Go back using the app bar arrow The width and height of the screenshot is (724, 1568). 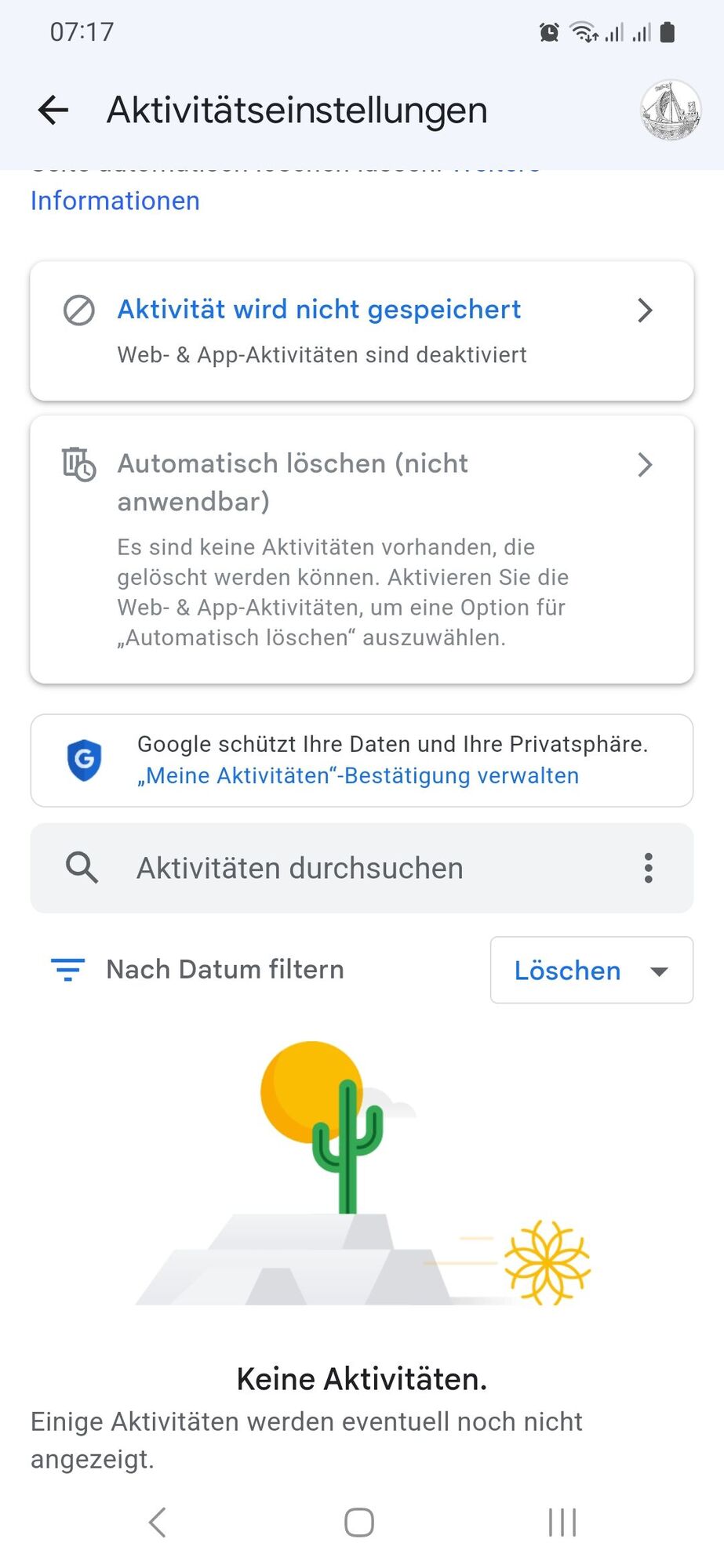(53, 110)
